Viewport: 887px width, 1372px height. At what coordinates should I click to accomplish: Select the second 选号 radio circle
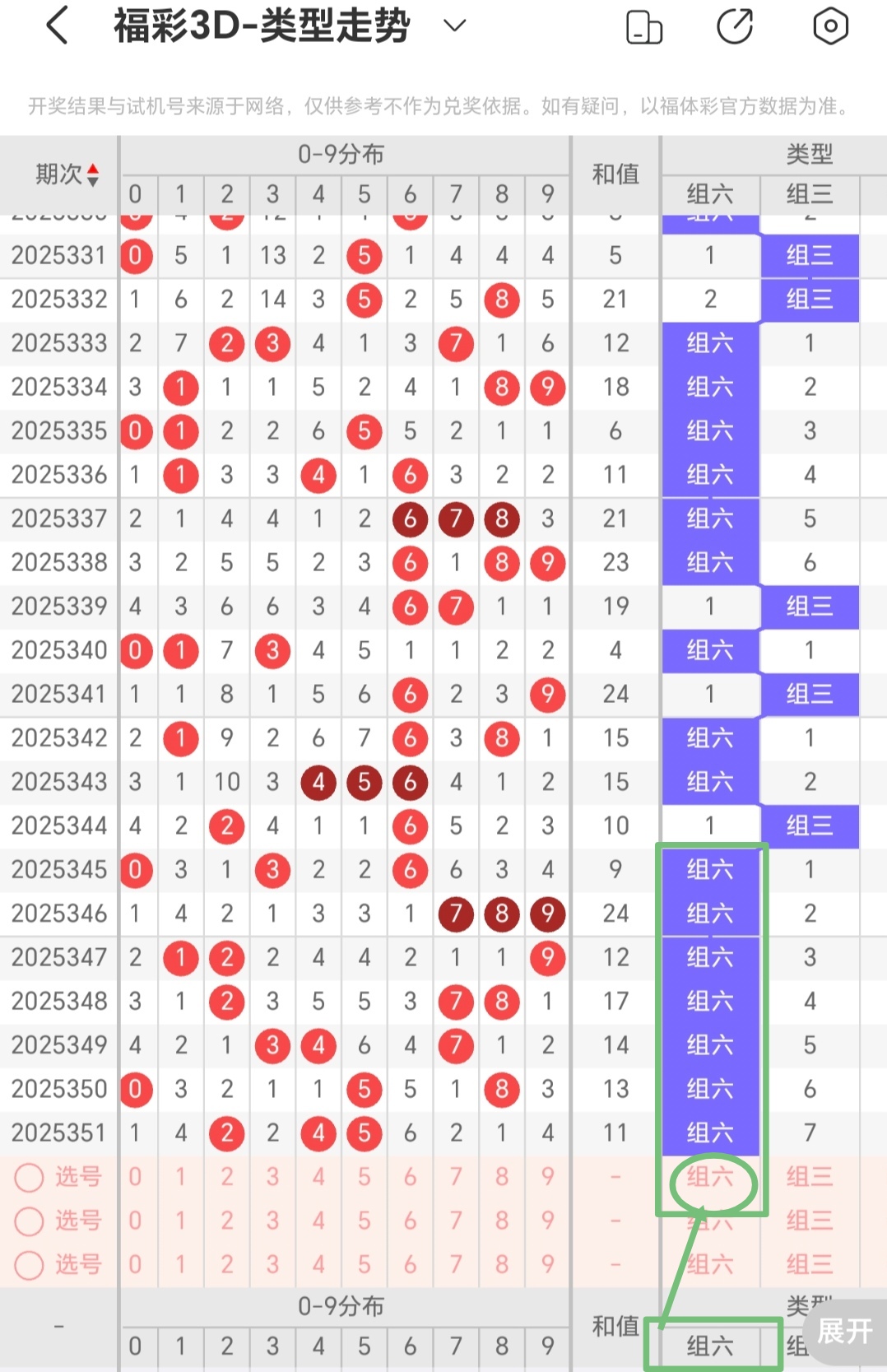click(x=30, y=1222)
